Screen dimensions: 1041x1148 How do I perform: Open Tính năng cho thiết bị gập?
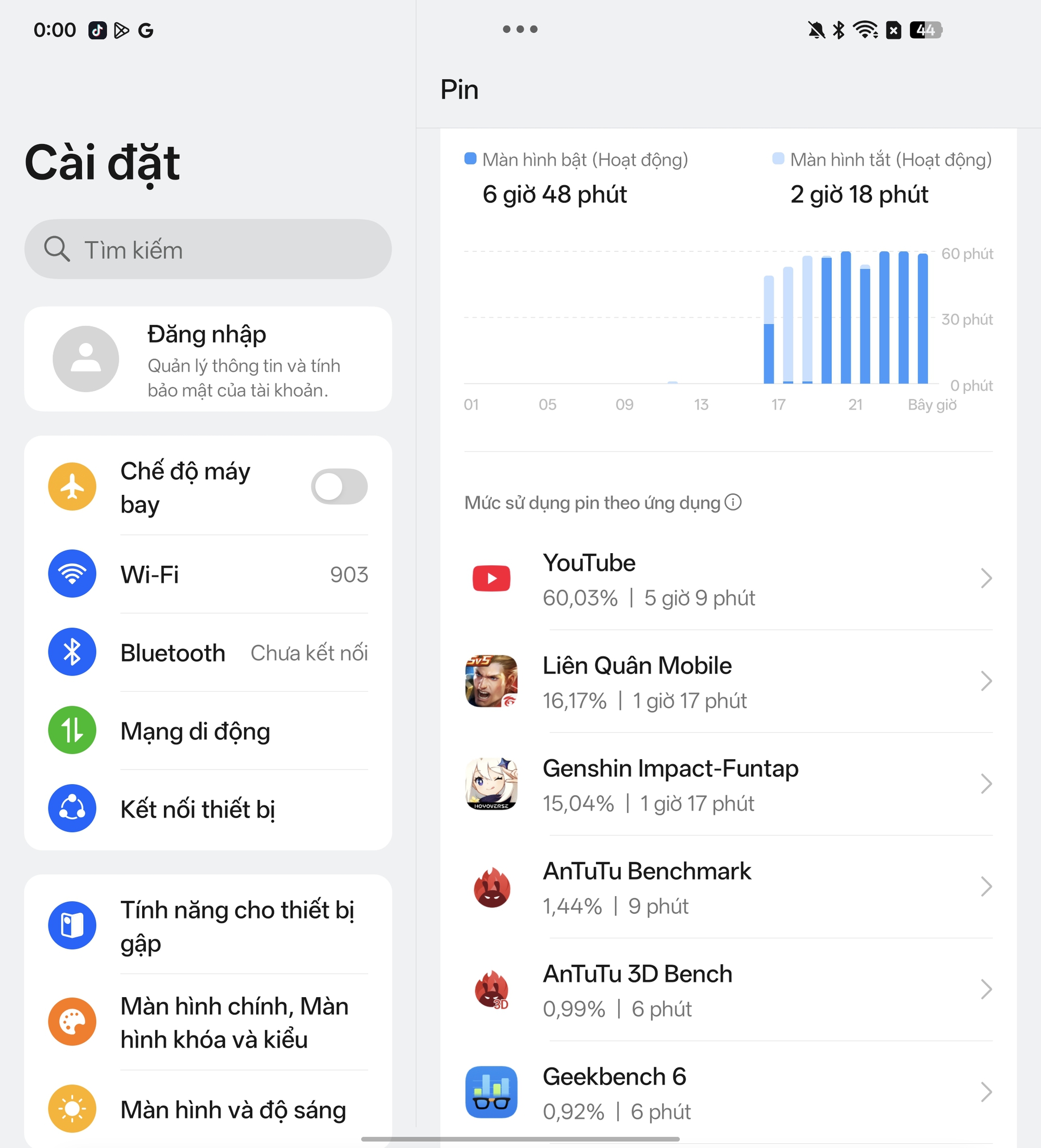(x=208, y=926)
